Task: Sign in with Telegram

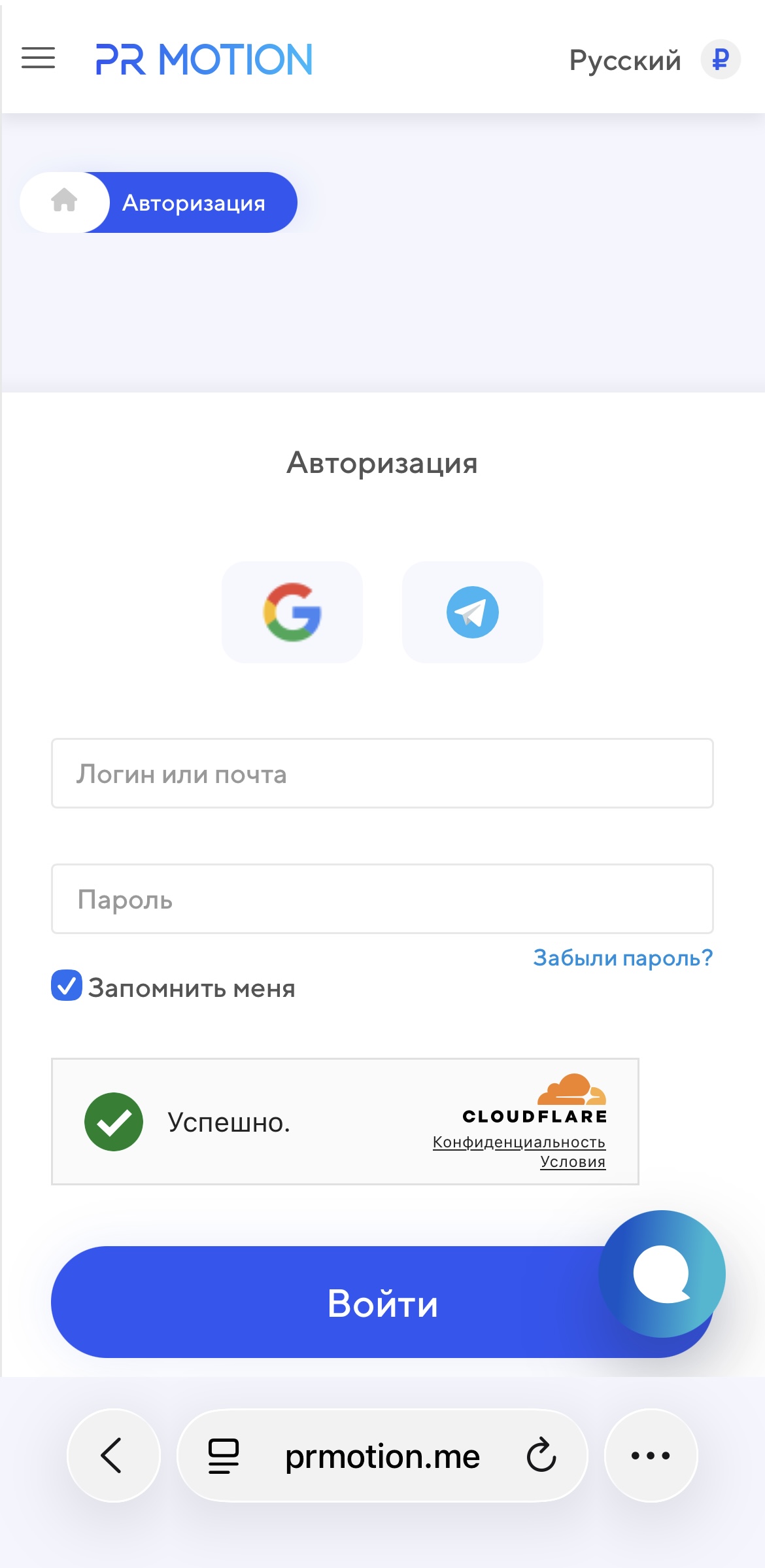Action: click(472, 612)
